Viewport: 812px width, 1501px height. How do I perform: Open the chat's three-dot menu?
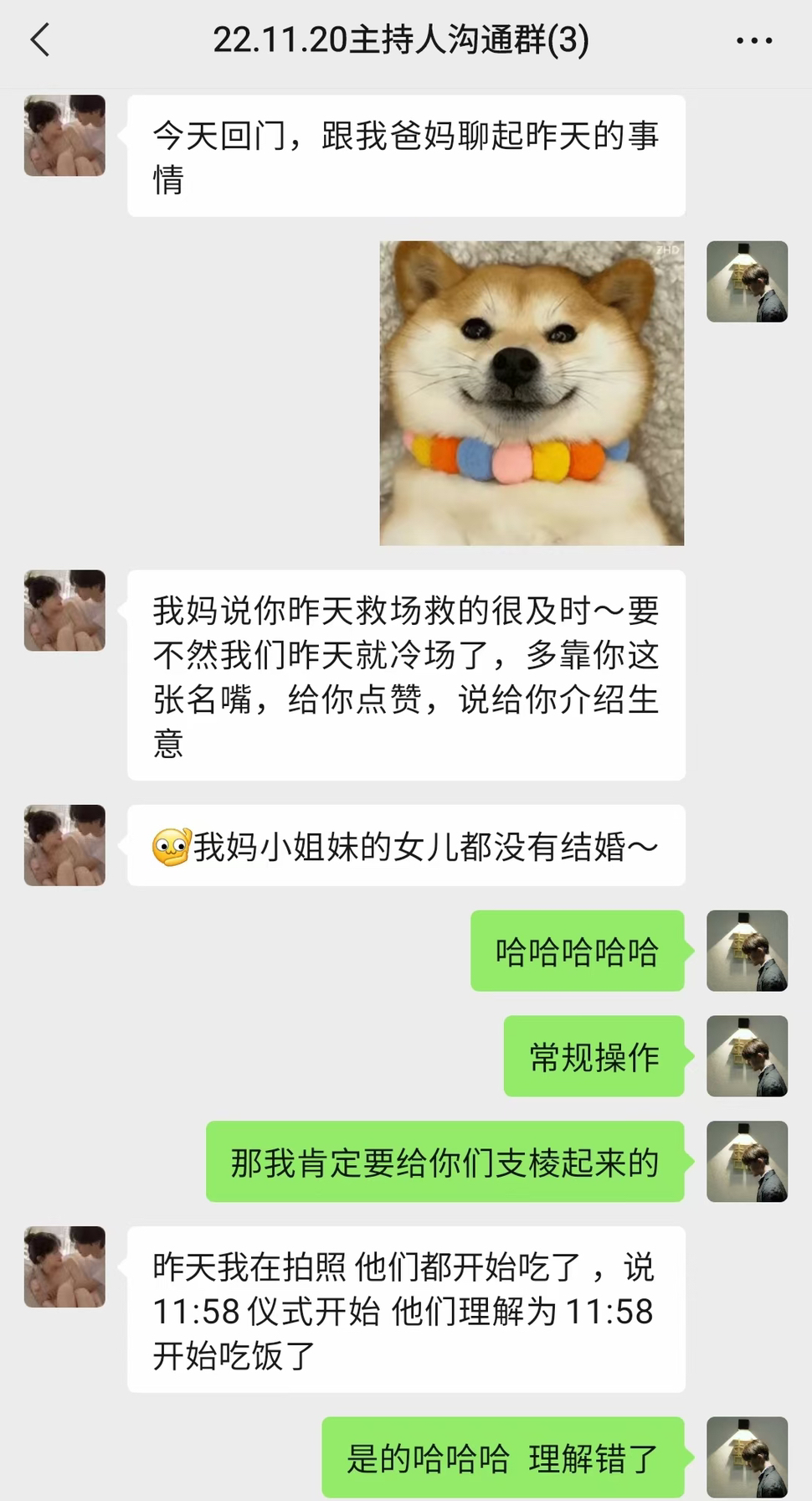[x=754, y=40]
